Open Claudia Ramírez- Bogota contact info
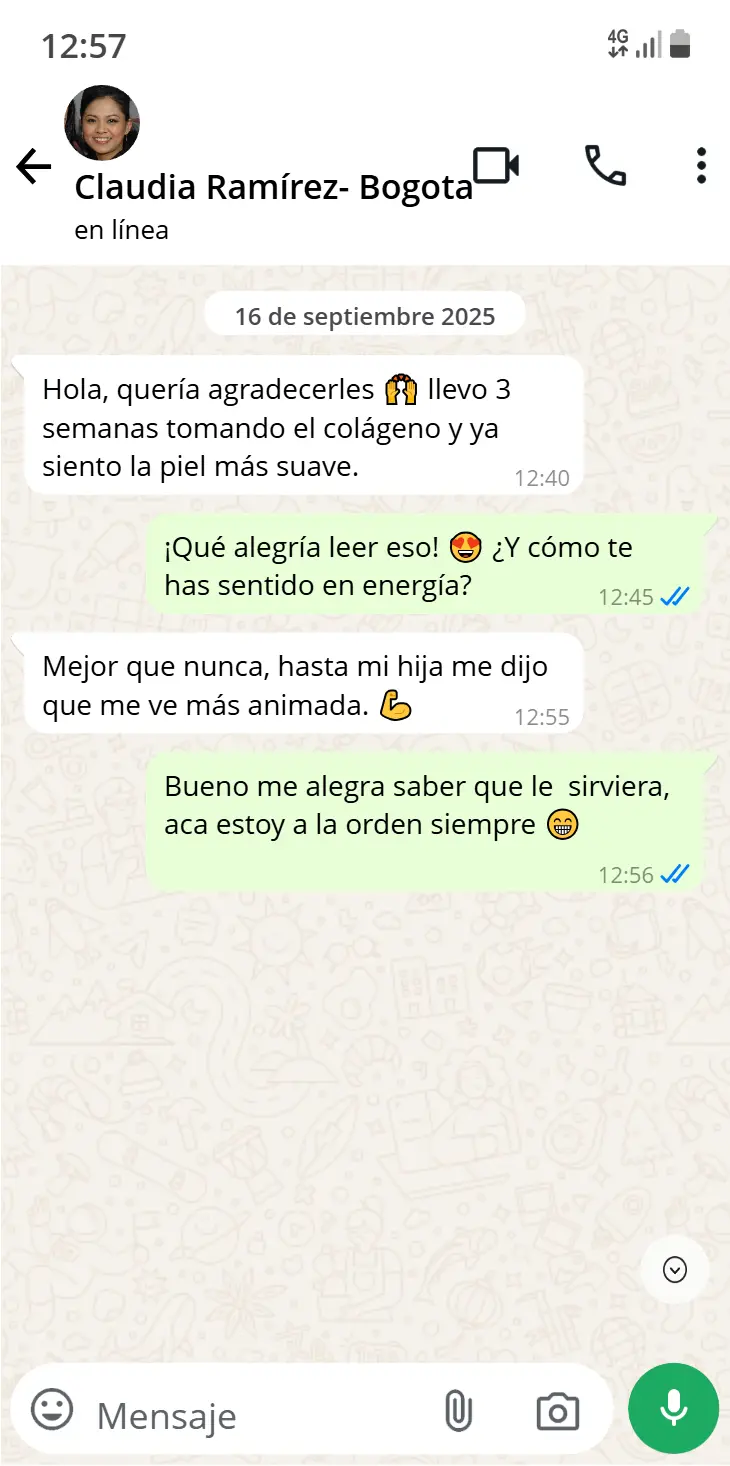 pyautogui.click(x=273, y=188)
